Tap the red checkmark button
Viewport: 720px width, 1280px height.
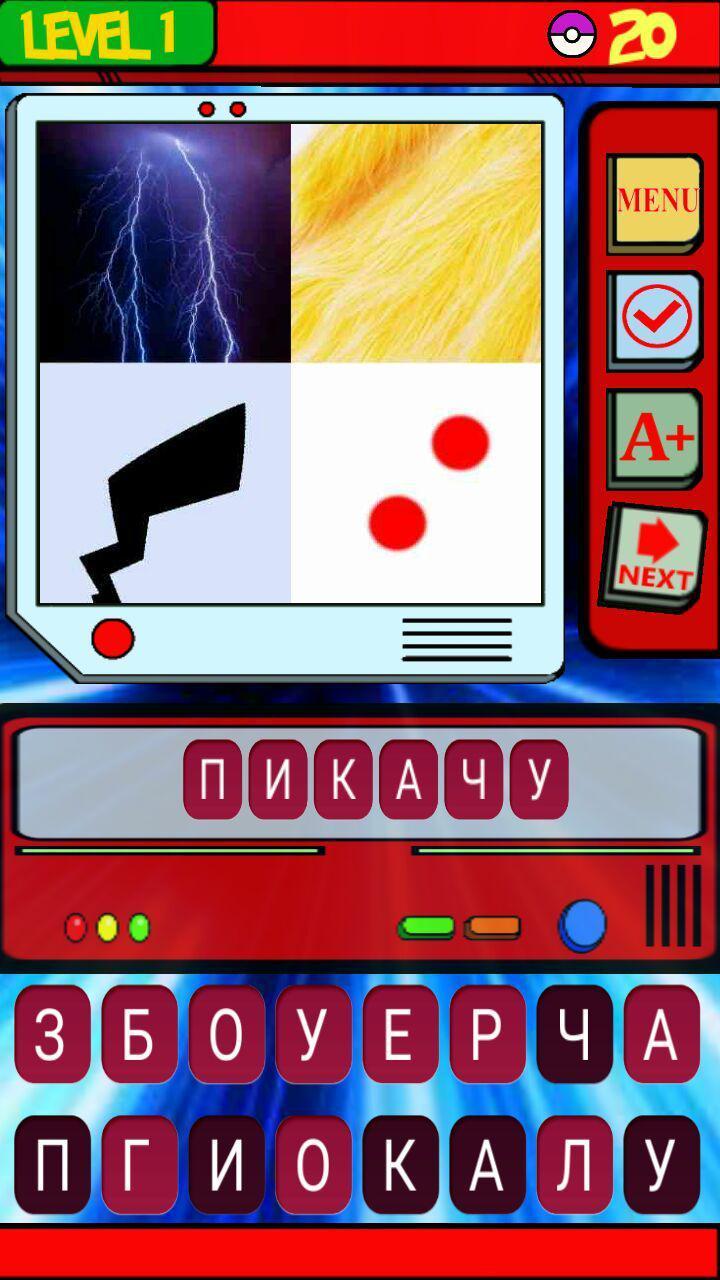coord(656,318)
